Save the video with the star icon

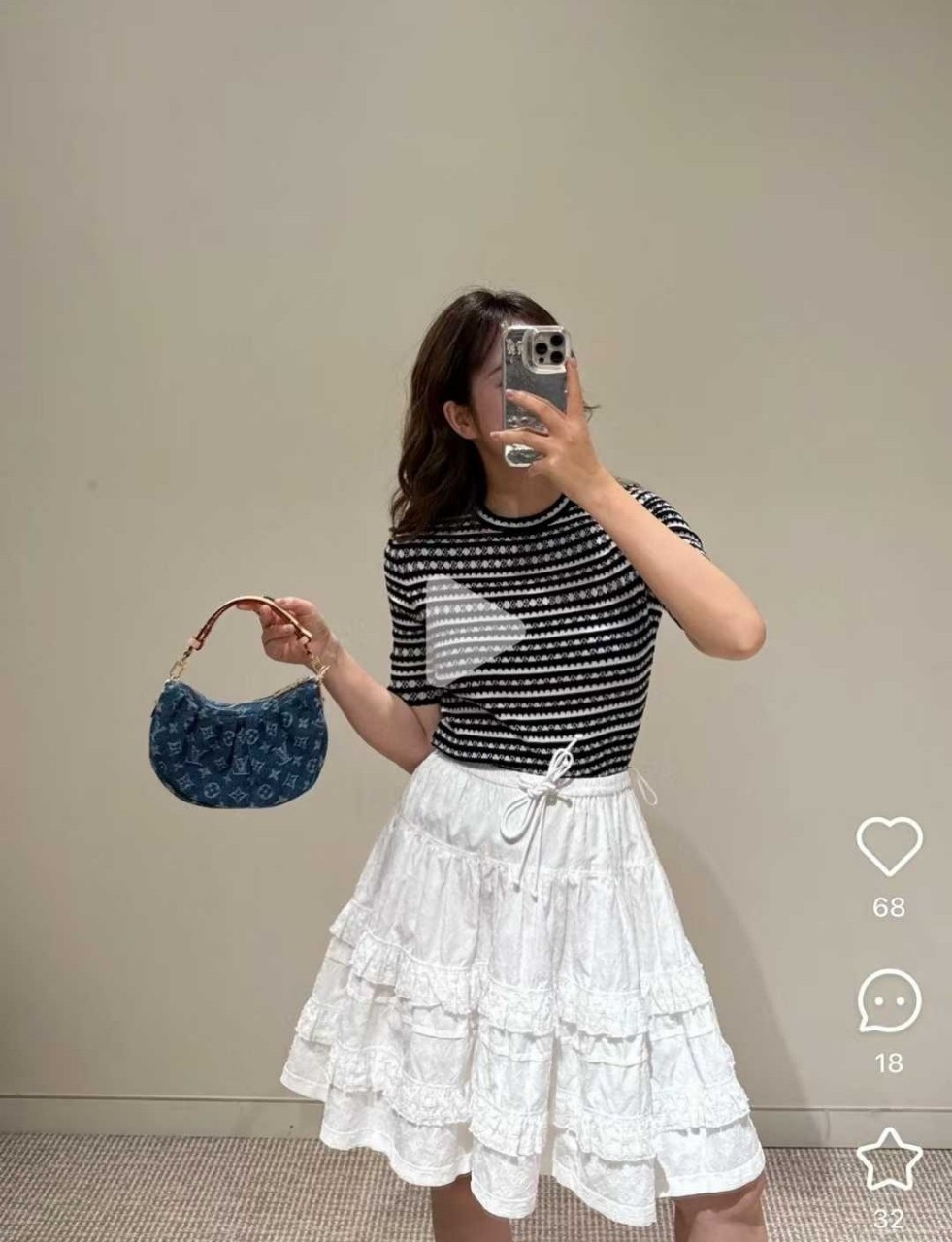(889, 1159)
